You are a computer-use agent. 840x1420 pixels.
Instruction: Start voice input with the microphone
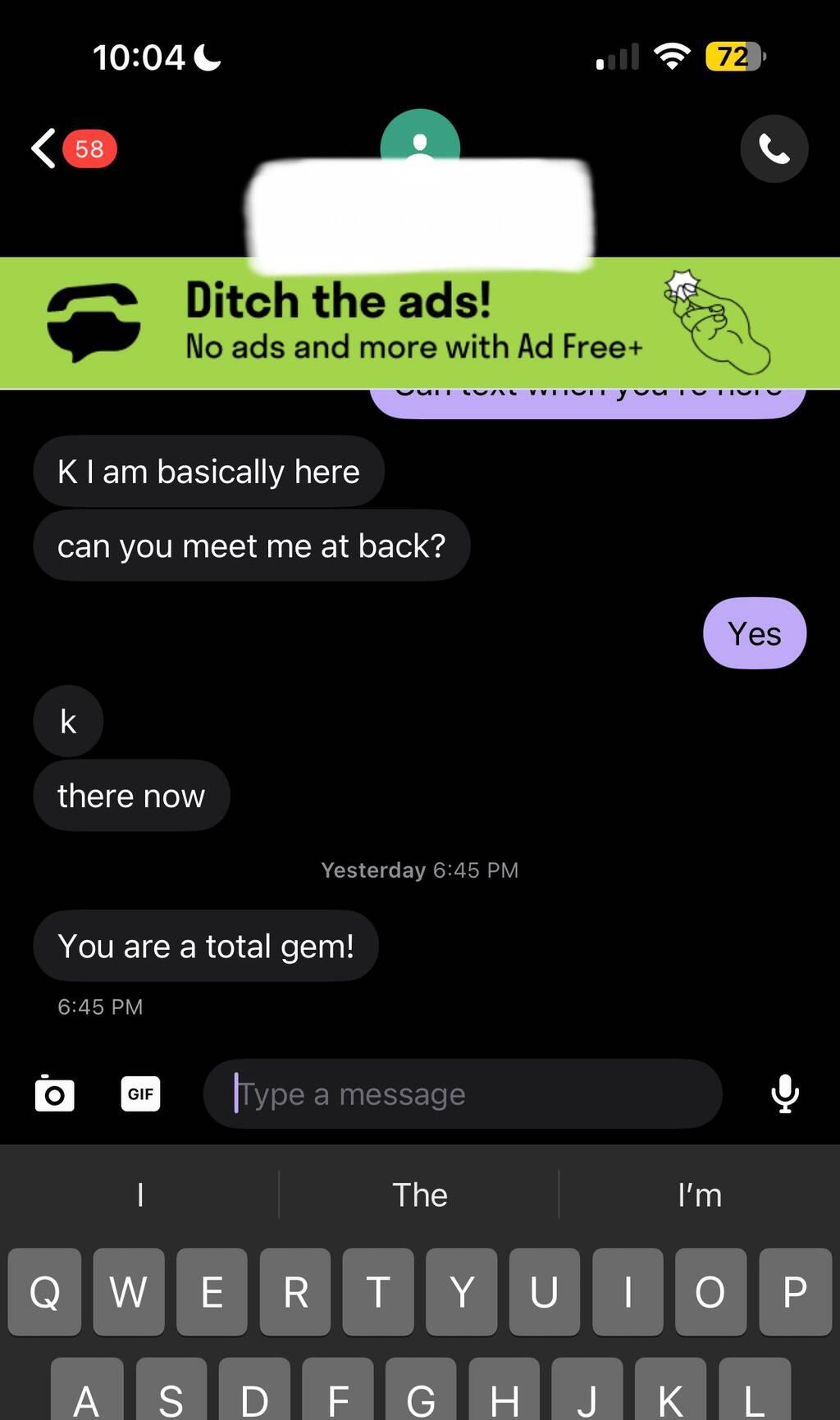[x=785, y=1094]
